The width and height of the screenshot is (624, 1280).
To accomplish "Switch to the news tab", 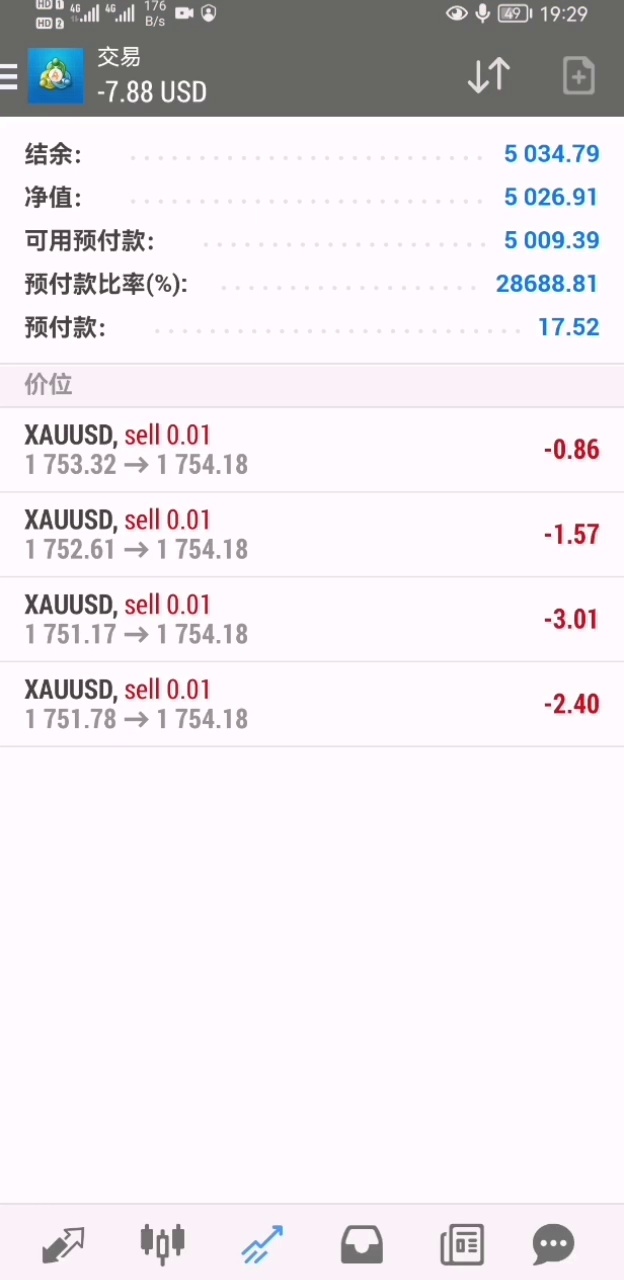I will tap(462, 1245).
